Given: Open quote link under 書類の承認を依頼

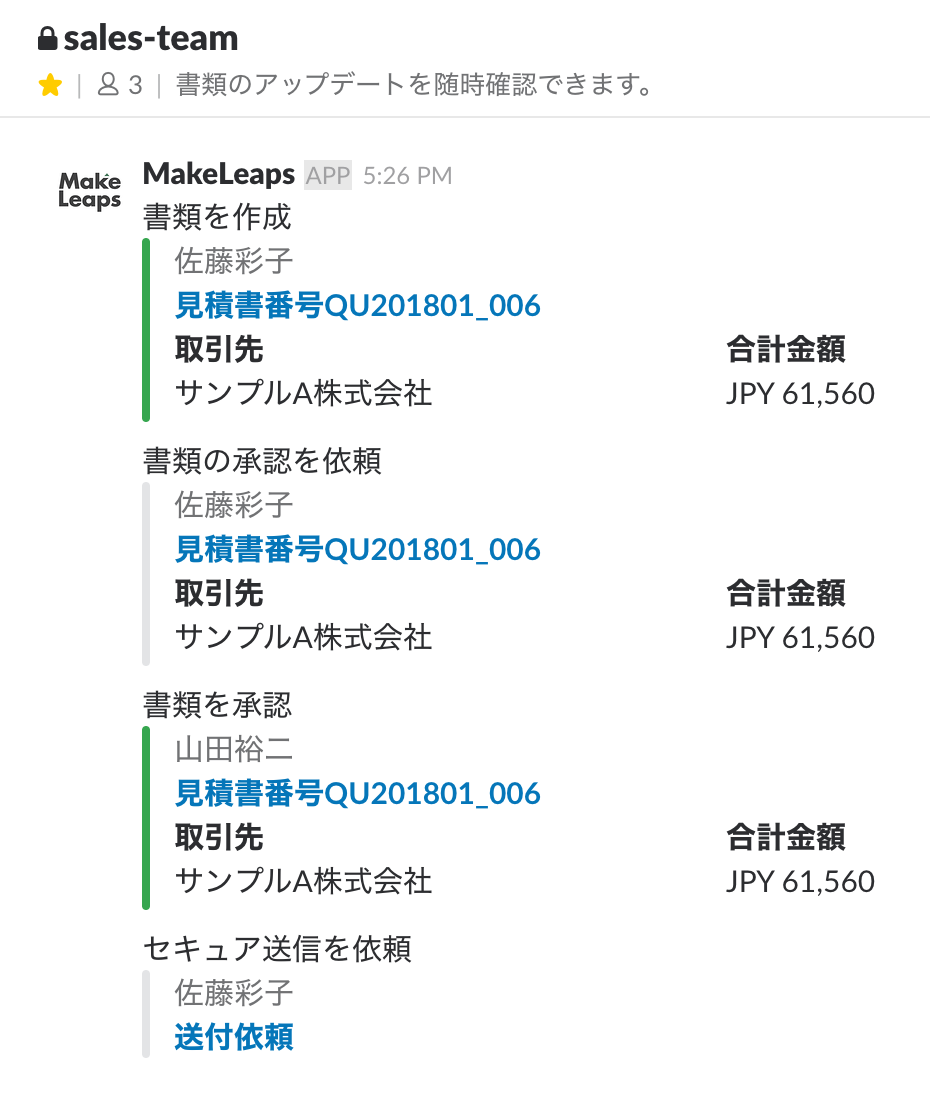Looking at the screenshot, I should pyautogui.click(x=357, y=549).
